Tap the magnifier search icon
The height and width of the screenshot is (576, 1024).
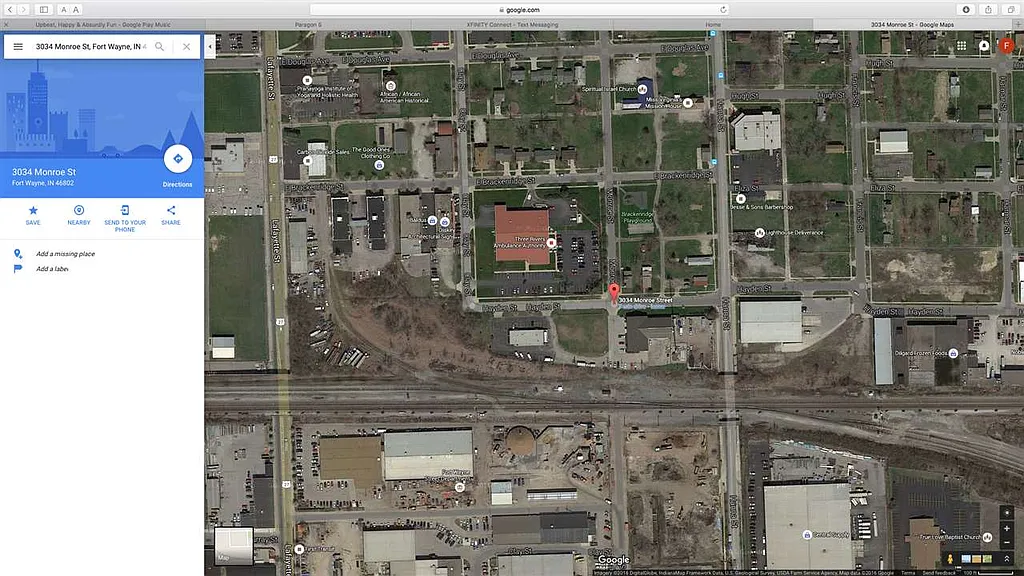coord(159,46)
